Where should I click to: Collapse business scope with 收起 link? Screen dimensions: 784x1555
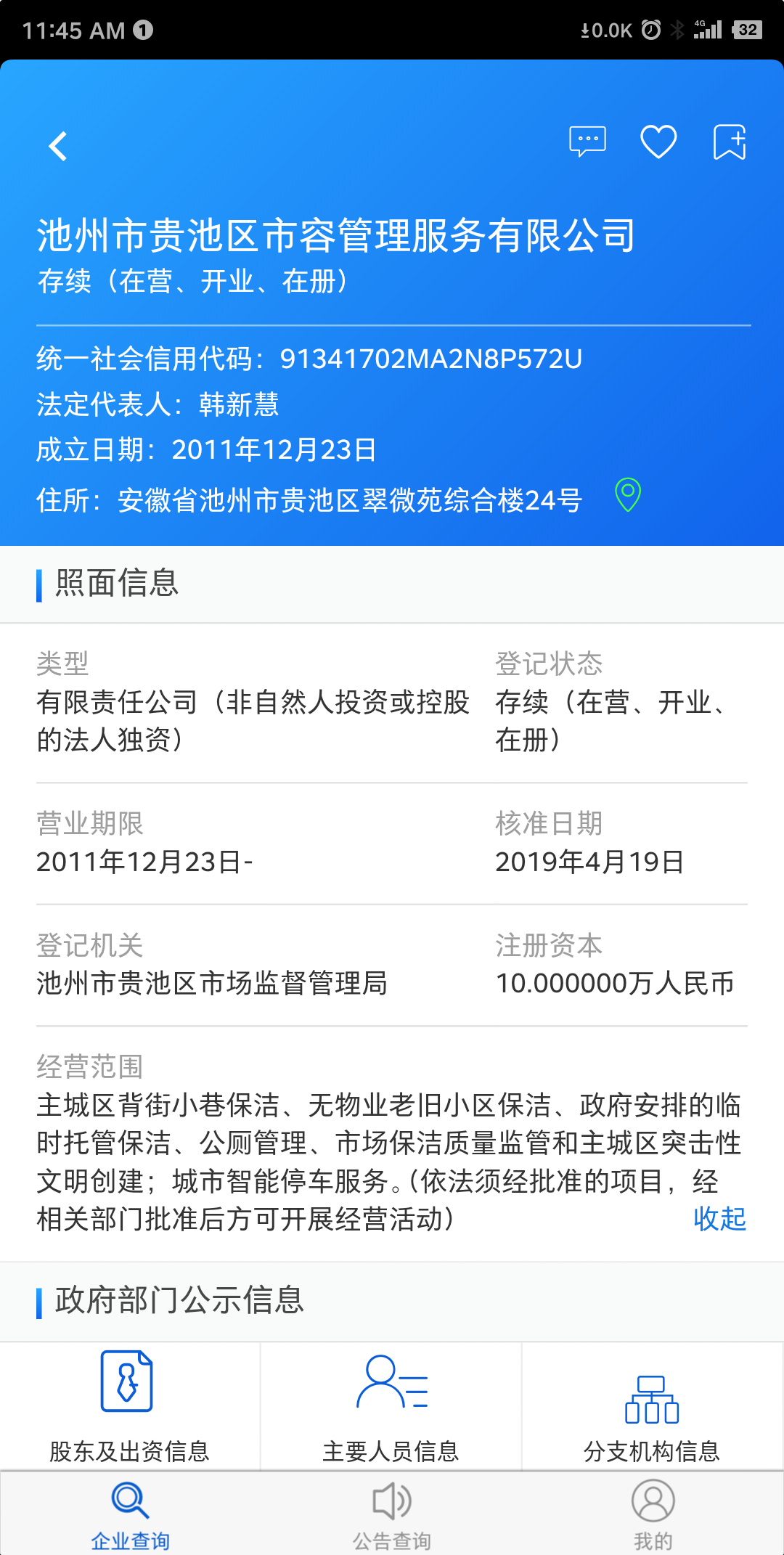[719, 1219]
